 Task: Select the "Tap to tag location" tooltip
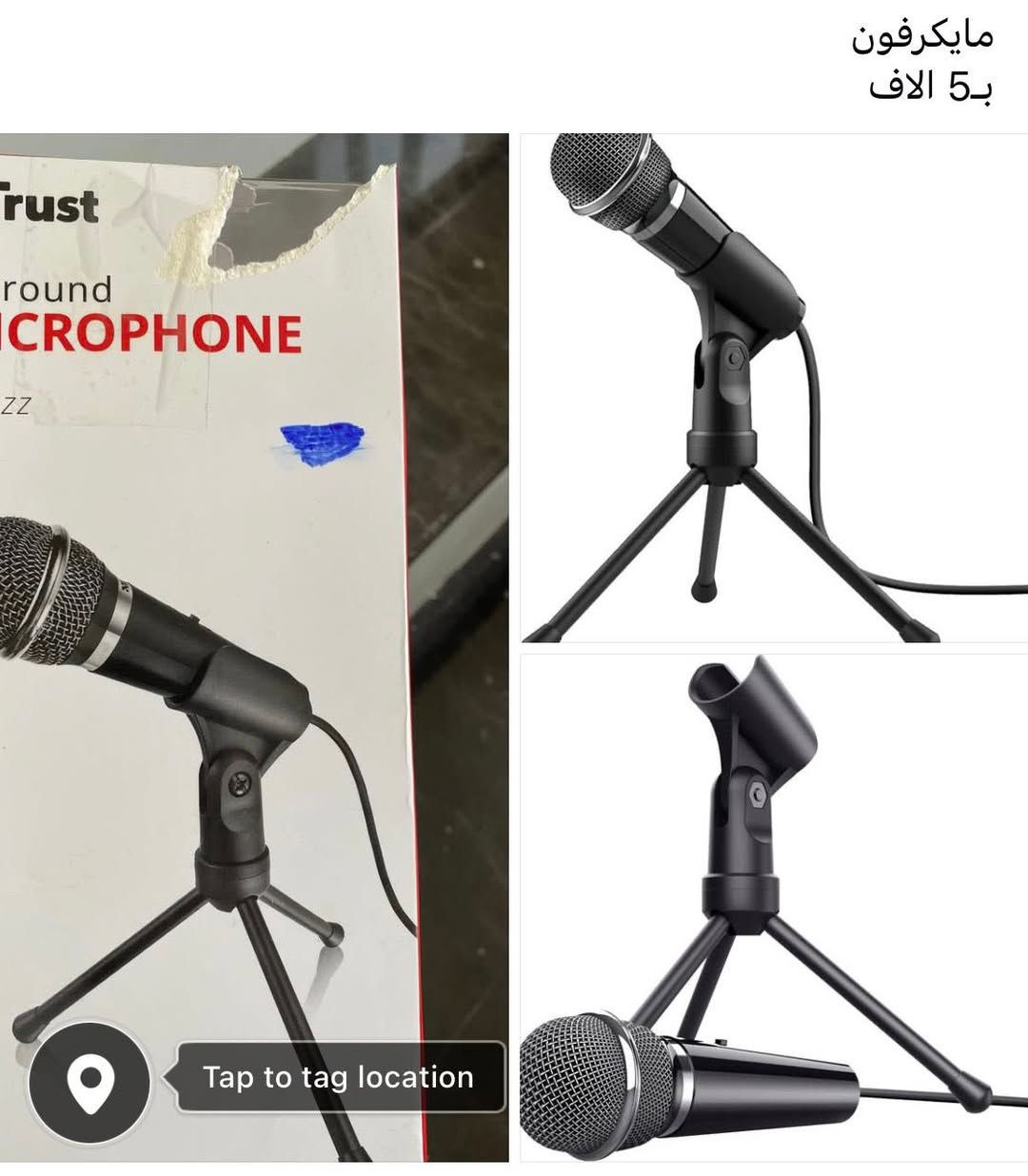(x=338, y=1077)
